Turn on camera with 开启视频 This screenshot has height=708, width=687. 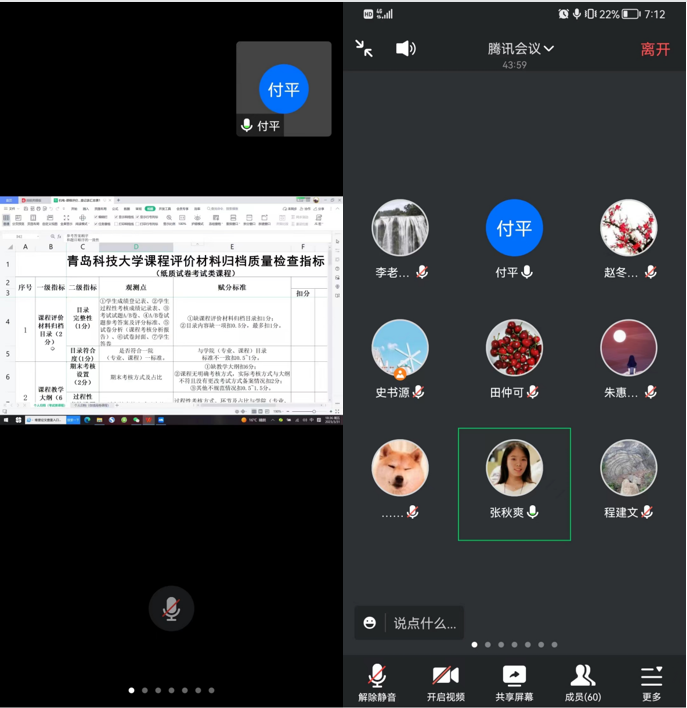click(445, 681)
